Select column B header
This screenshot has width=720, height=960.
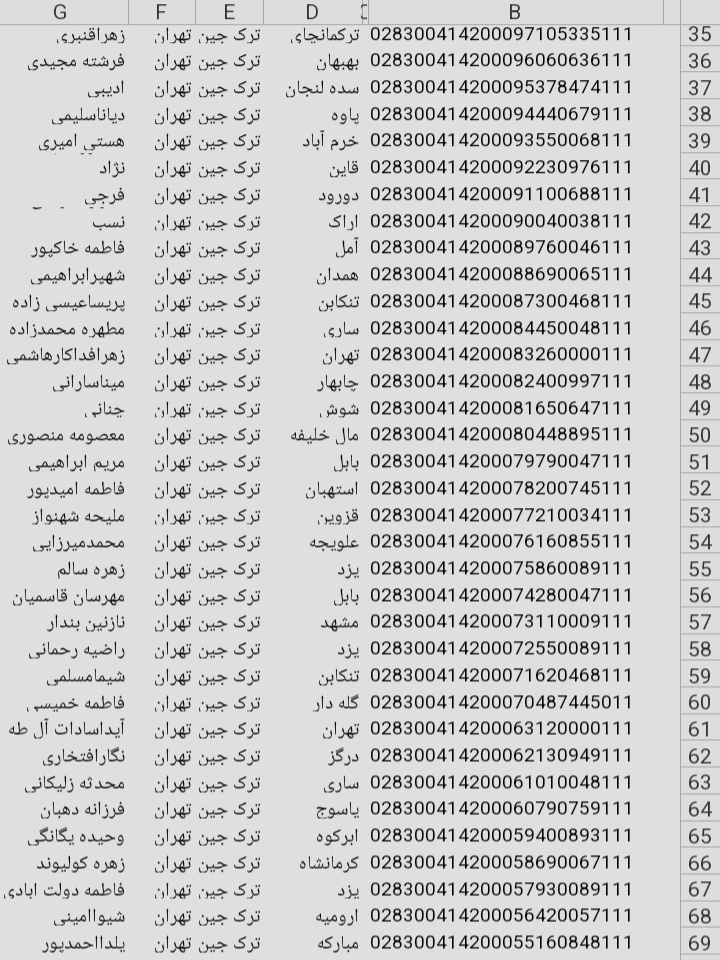[514, 11]
